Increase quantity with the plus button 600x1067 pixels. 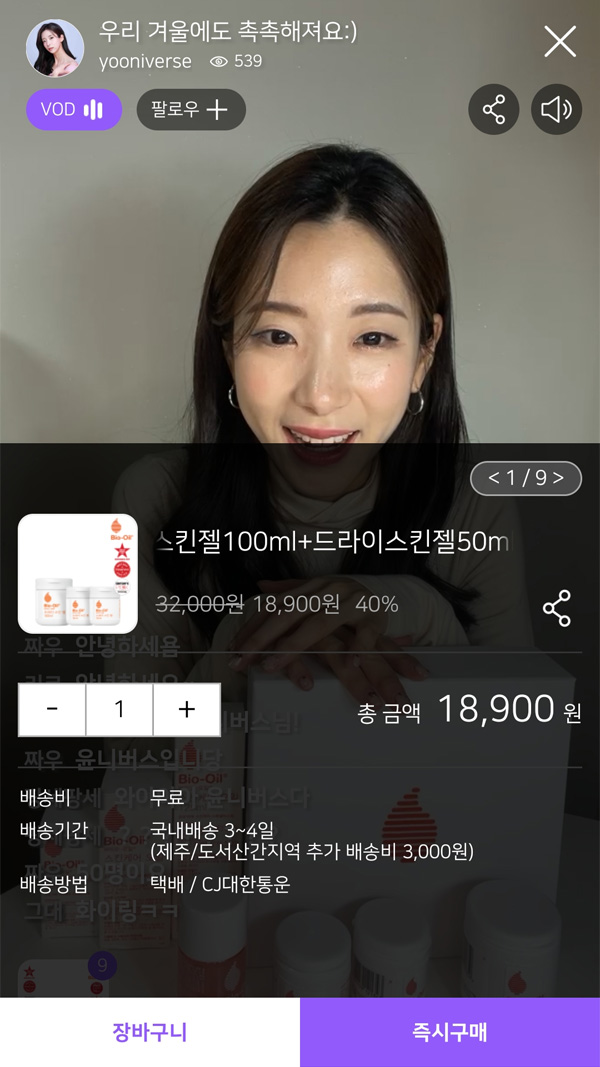(187, 709)
